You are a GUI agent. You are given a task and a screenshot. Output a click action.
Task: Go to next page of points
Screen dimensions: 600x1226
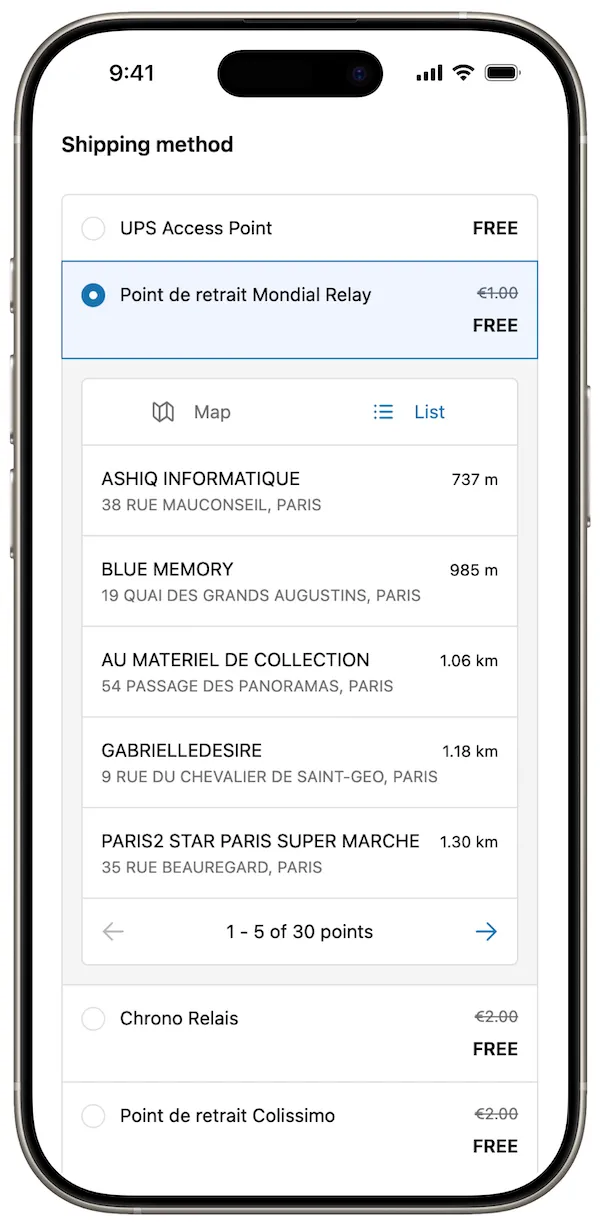pyautogui.click(x=486, y=932)
